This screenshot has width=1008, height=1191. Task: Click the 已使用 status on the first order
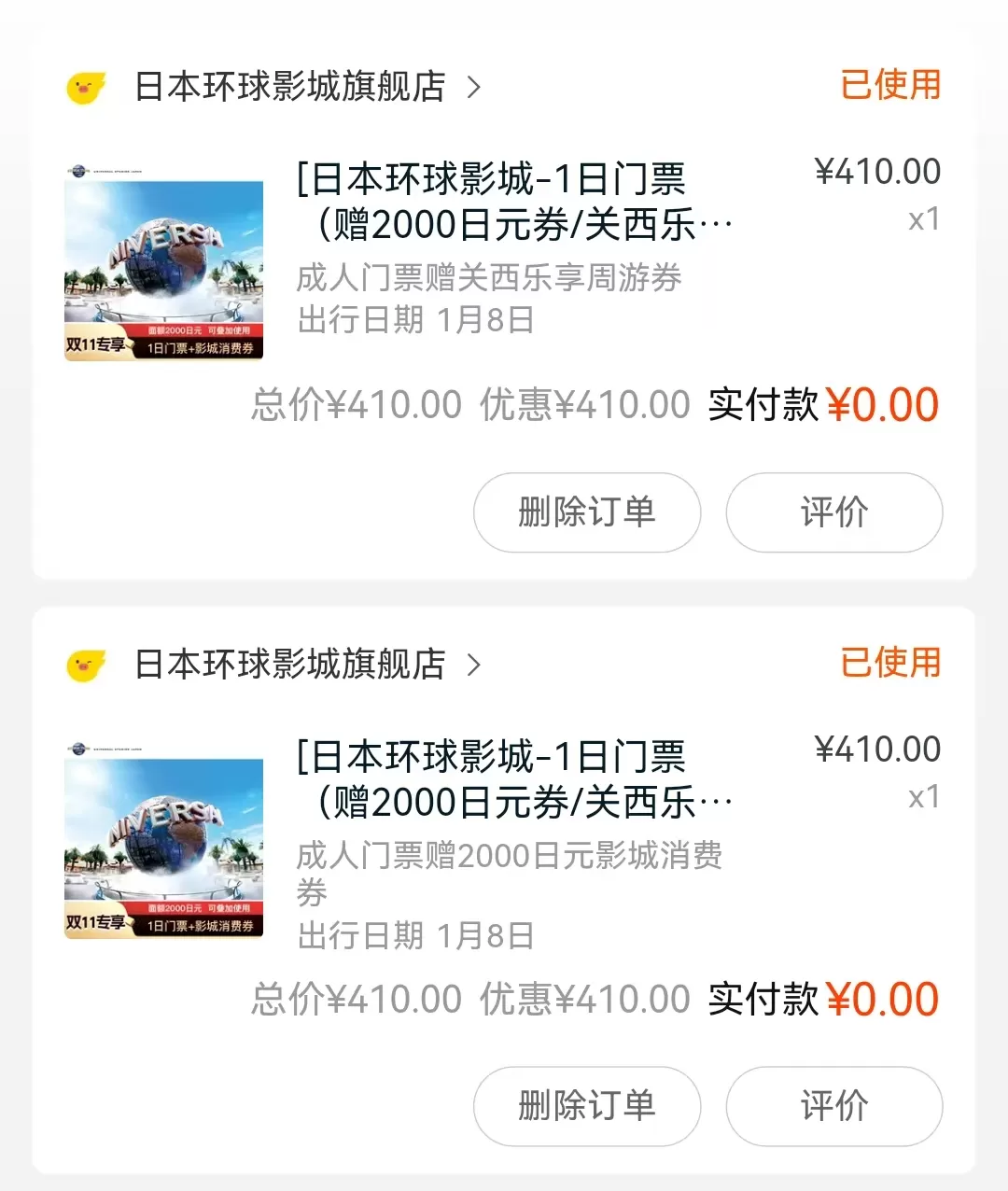pos(889,84)
